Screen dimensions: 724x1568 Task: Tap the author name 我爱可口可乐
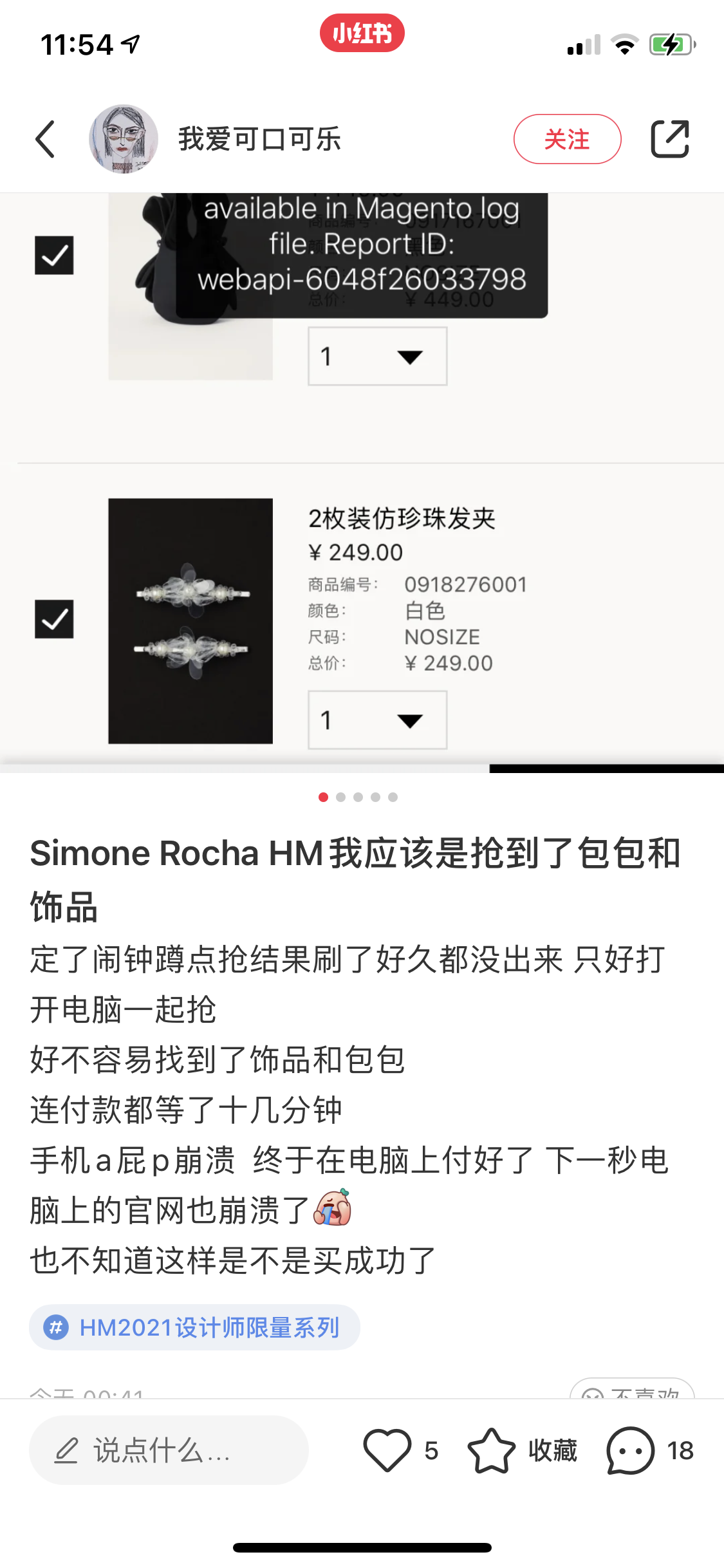click(259, 139)
